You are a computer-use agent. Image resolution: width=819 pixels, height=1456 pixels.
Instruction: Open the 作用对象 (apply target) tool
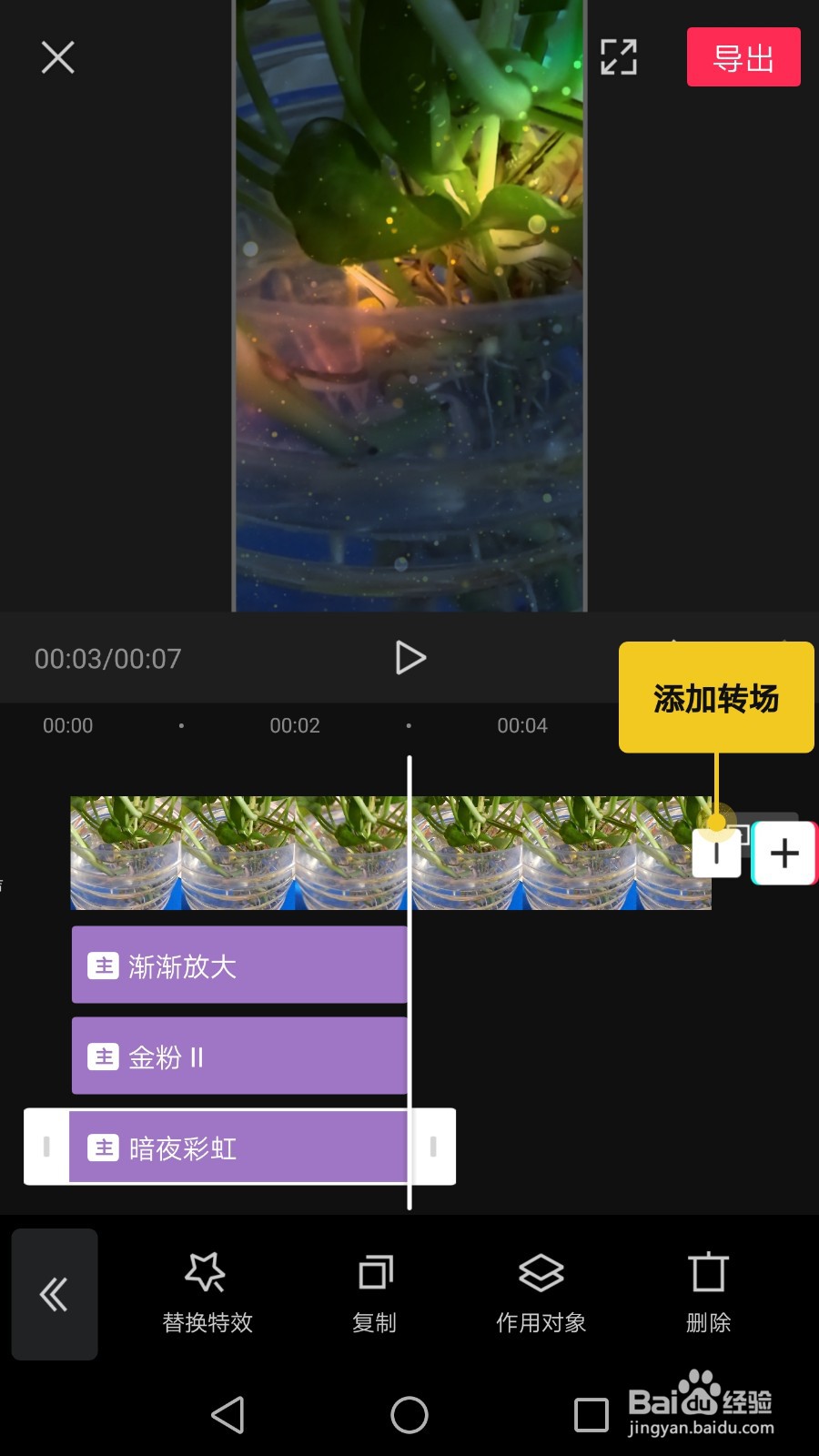(541, 1294)
